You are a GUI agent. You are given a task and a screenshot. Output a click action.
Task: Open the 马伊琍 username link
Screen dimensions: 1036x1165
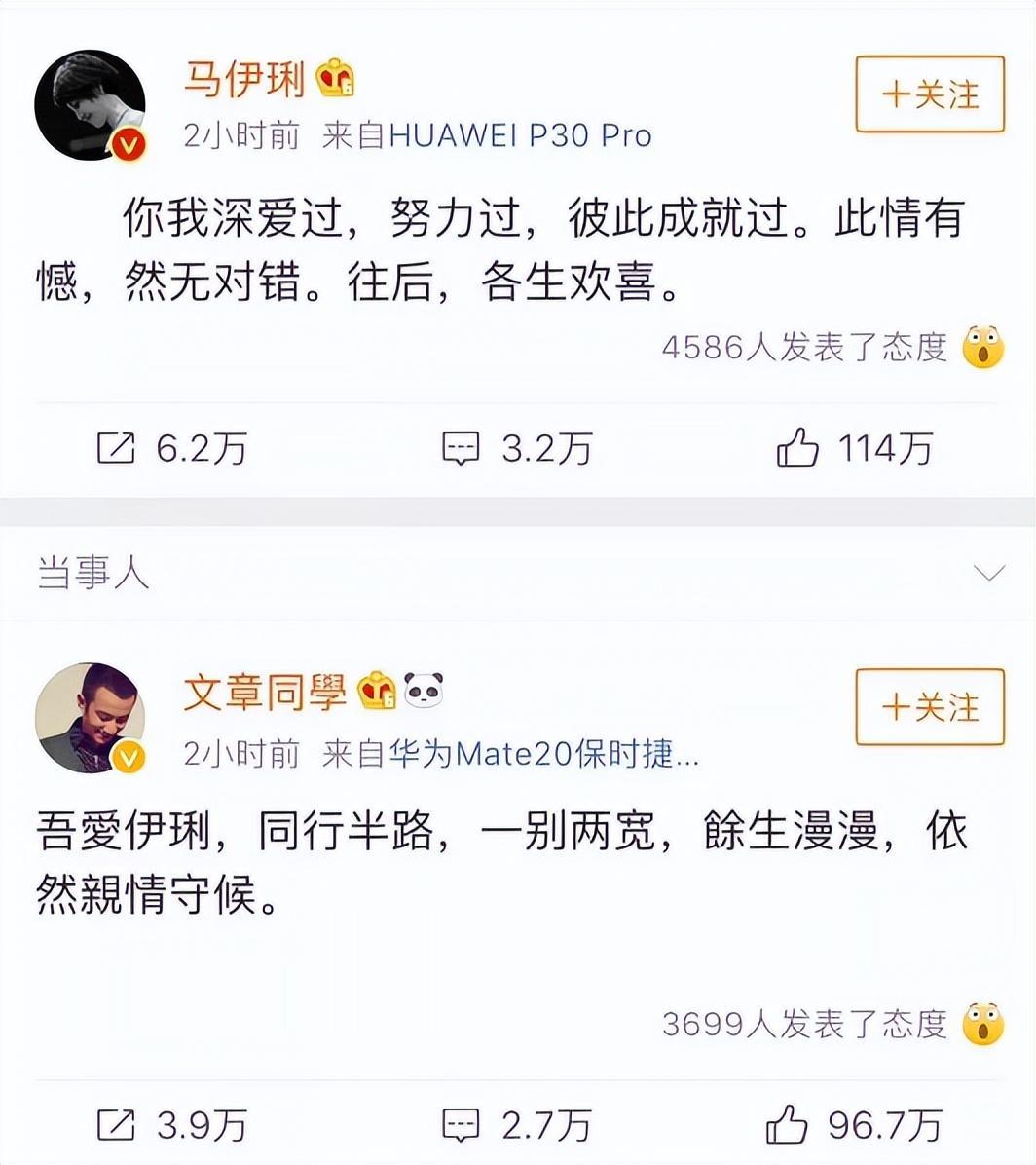[244, 80]
